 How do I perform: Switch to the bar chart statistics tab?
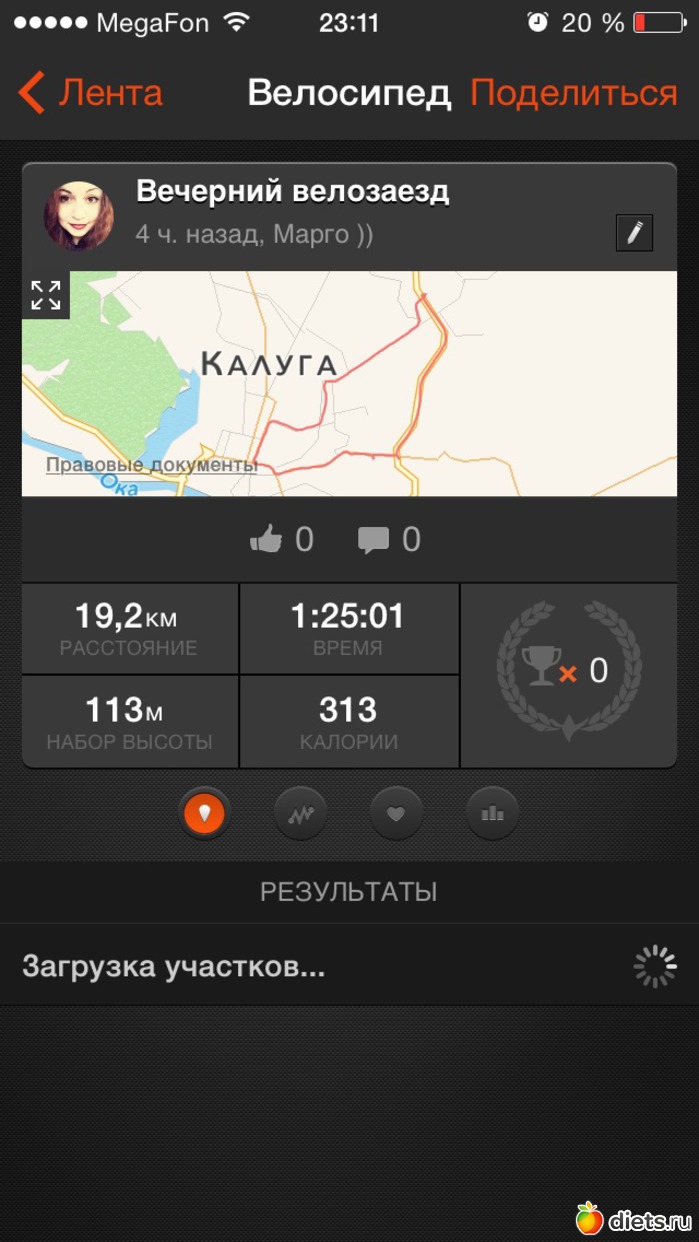492,813
